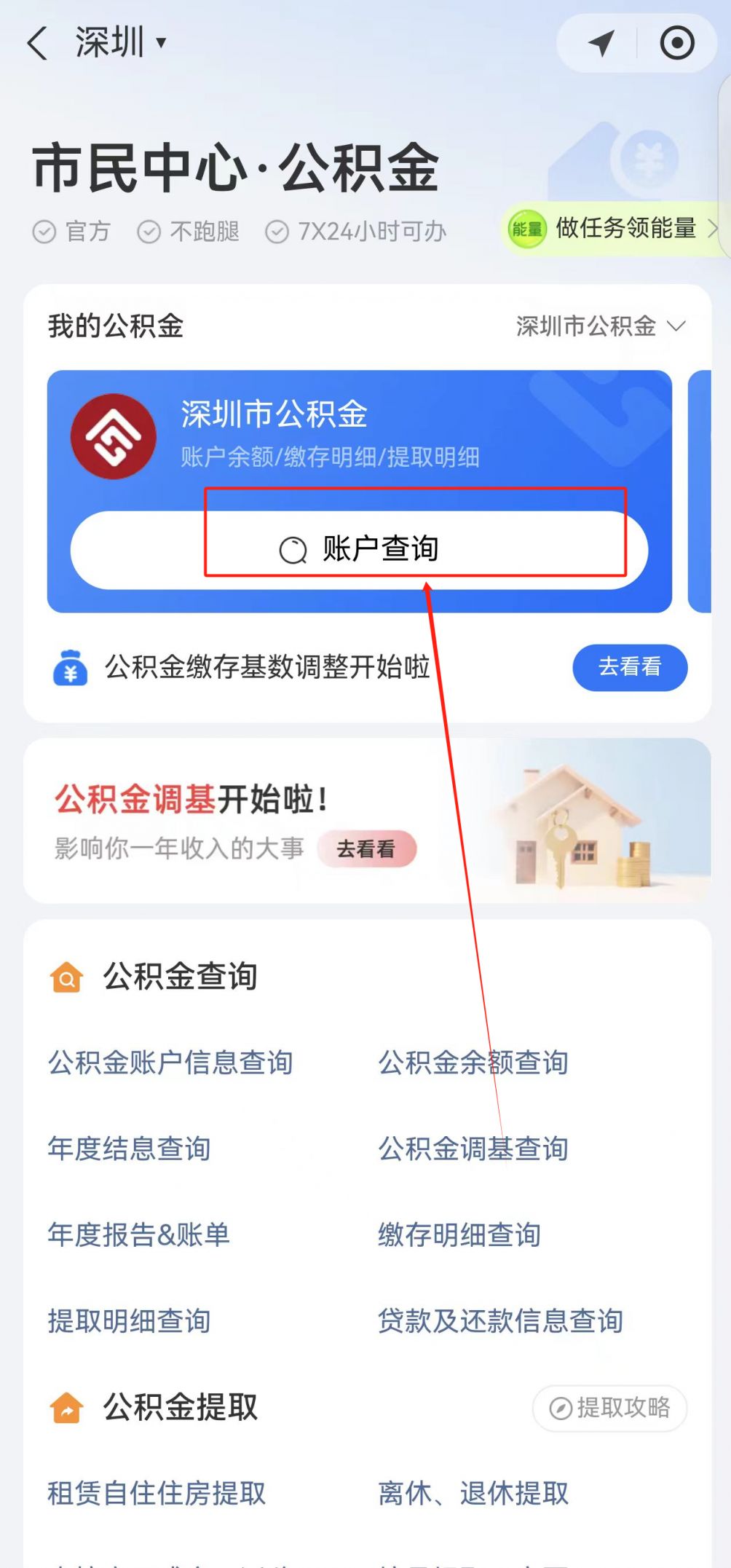Open 公积金余额查询
Screen dimensions: 731x1568
(x=473, y=1063)
